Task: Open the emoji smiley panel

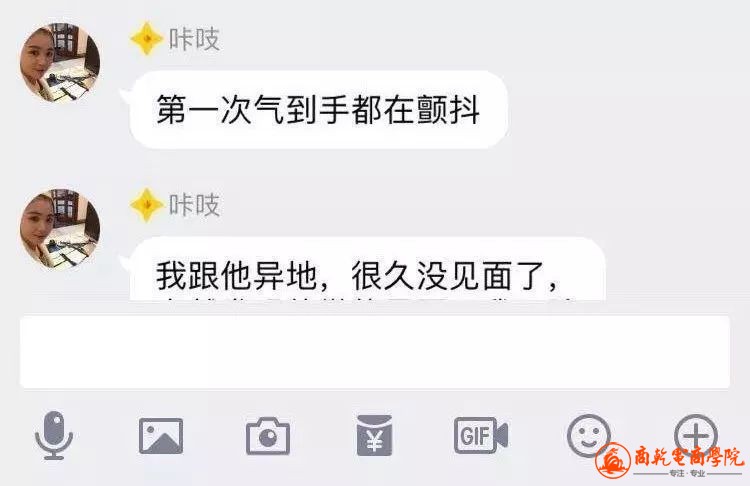Action: (x=589, y=435)
